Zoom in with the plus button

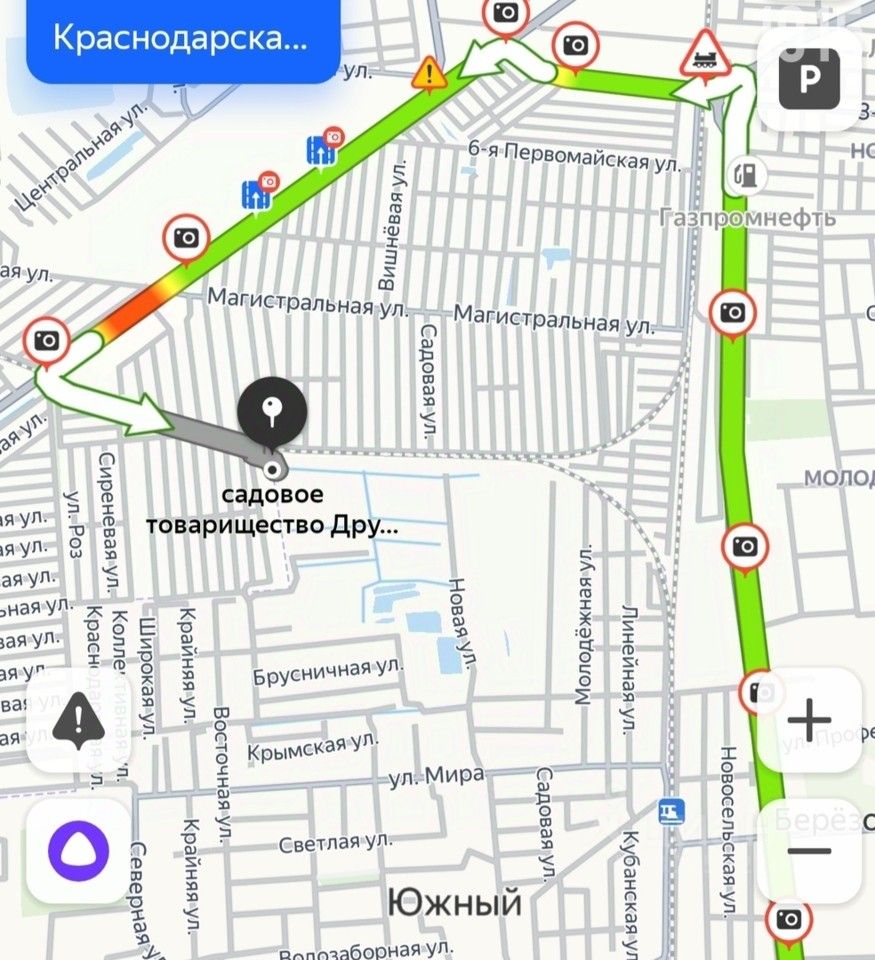pos(810,719)
